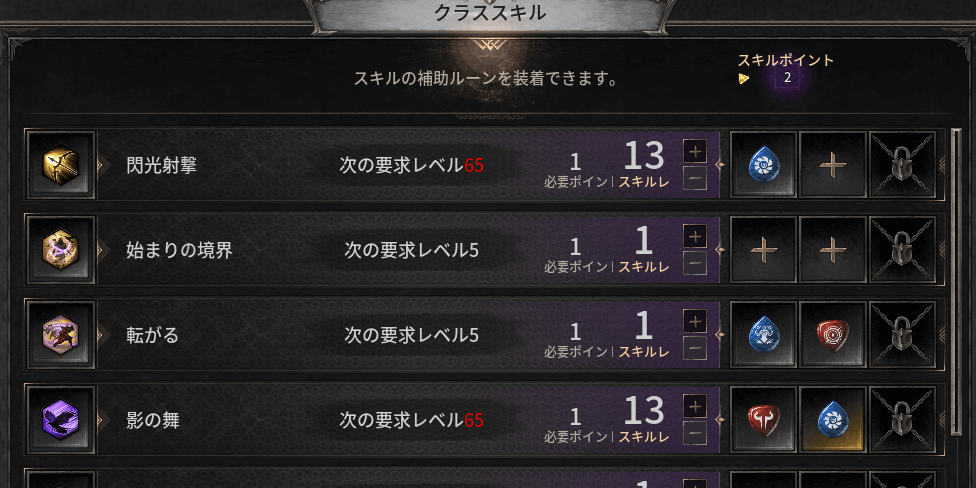Change the blue rune on 転がる
Viewport: 976px width, 488px height.
(x=764, y=335)
